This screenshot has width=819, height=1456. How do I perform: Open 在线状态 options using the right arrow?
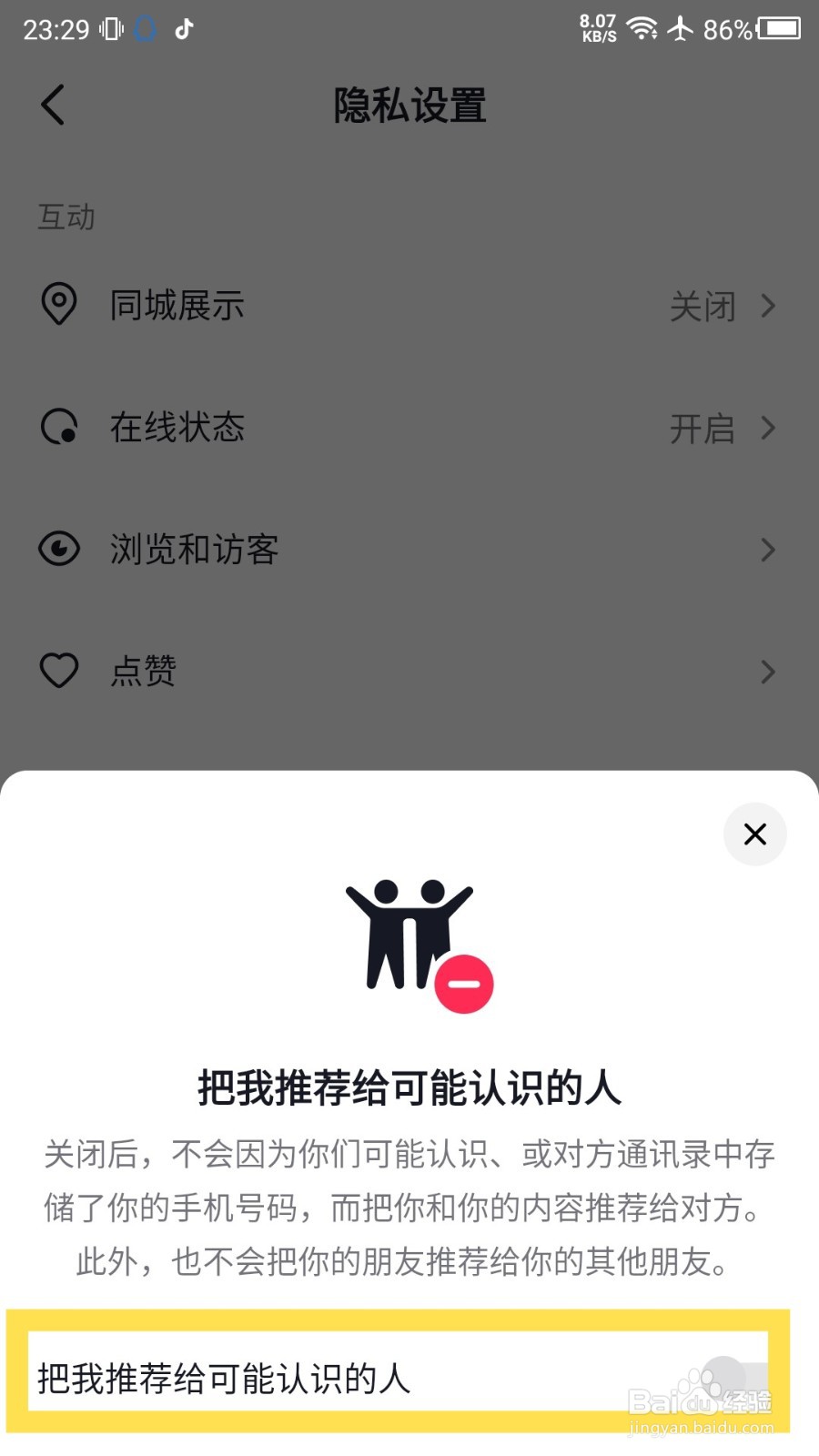tap(767, 428)
